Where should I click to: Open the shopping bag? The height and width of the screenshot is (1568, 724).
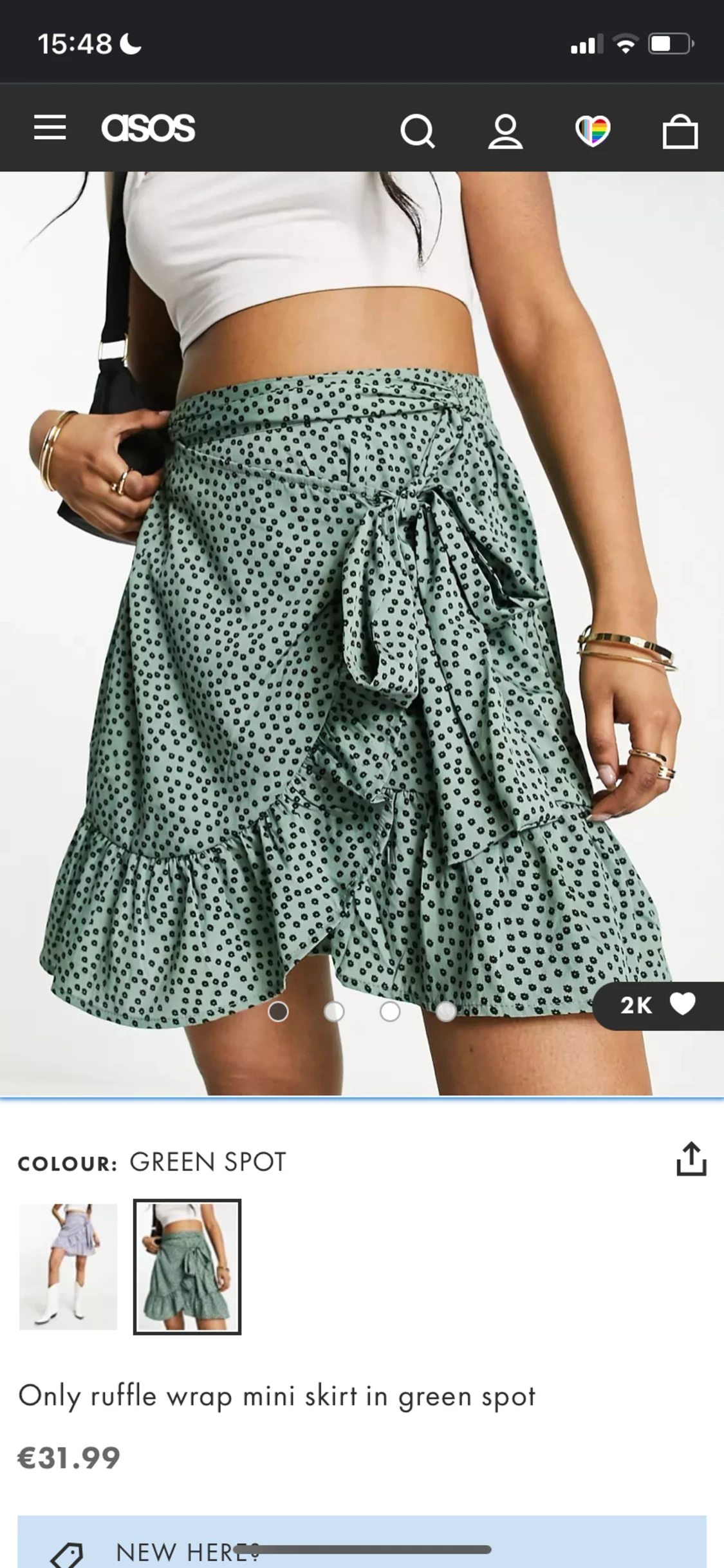click(680, 131)
